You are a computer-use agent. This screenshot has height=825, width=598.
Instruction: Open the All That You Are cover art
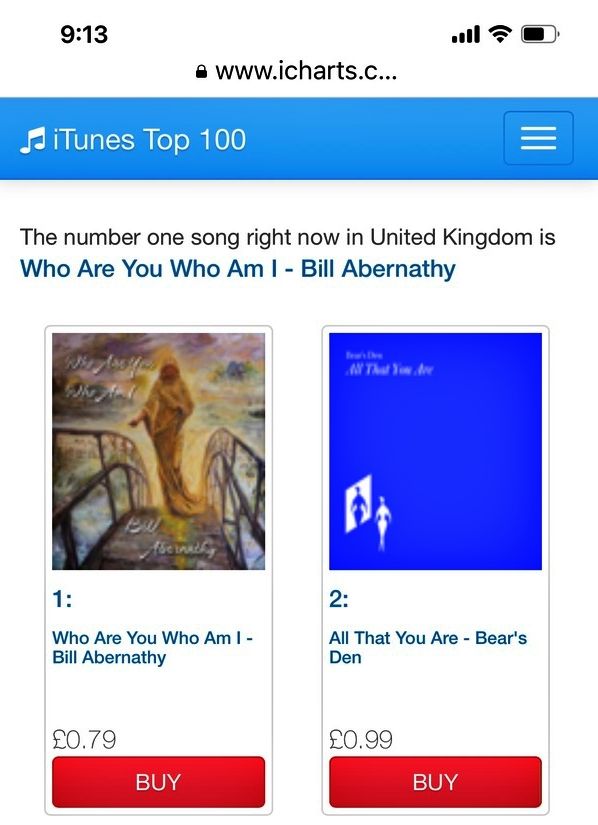point(435,451)
